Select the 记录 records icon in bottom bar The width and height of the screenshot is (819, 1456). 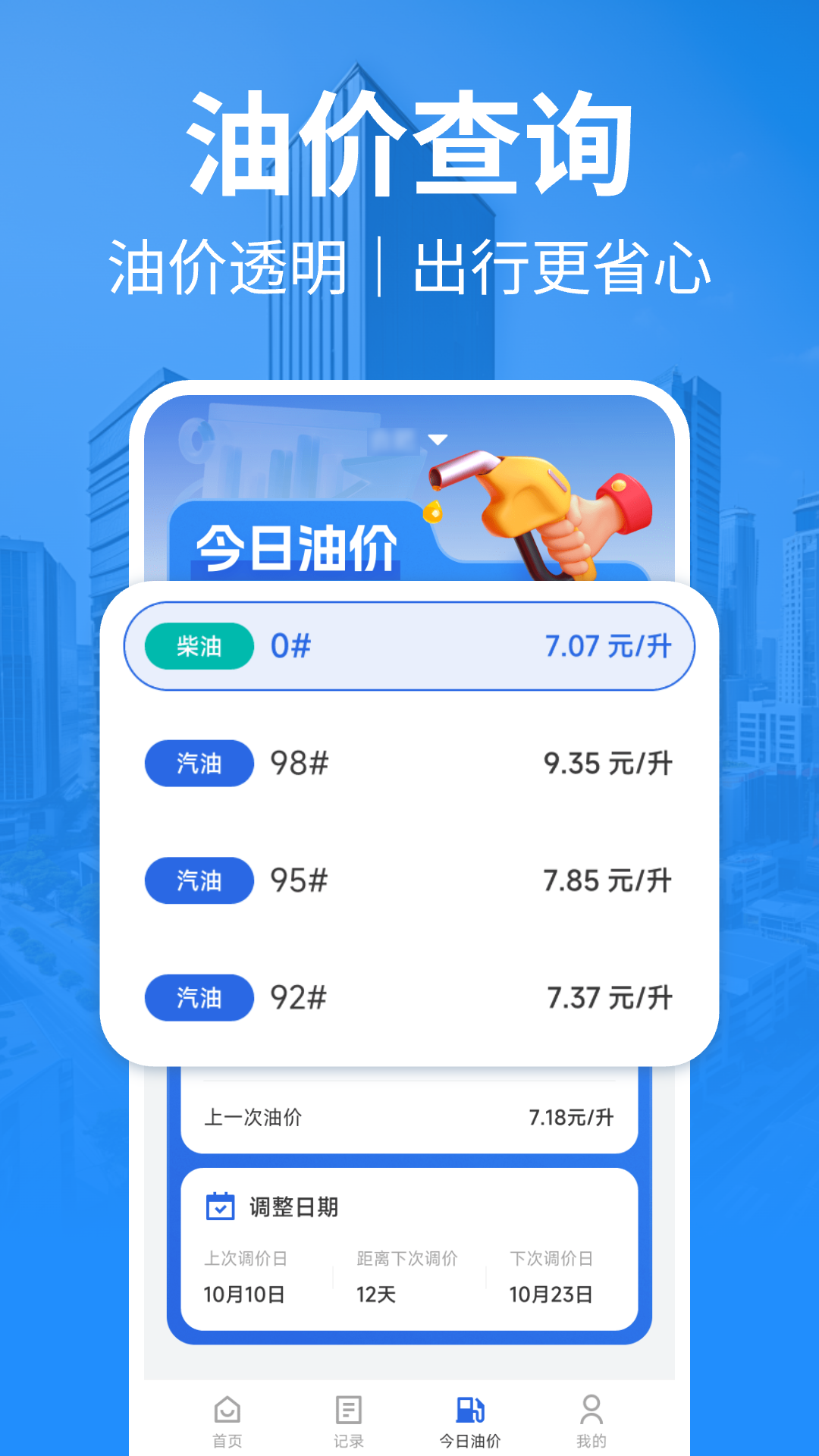[x=347, y=1408]
